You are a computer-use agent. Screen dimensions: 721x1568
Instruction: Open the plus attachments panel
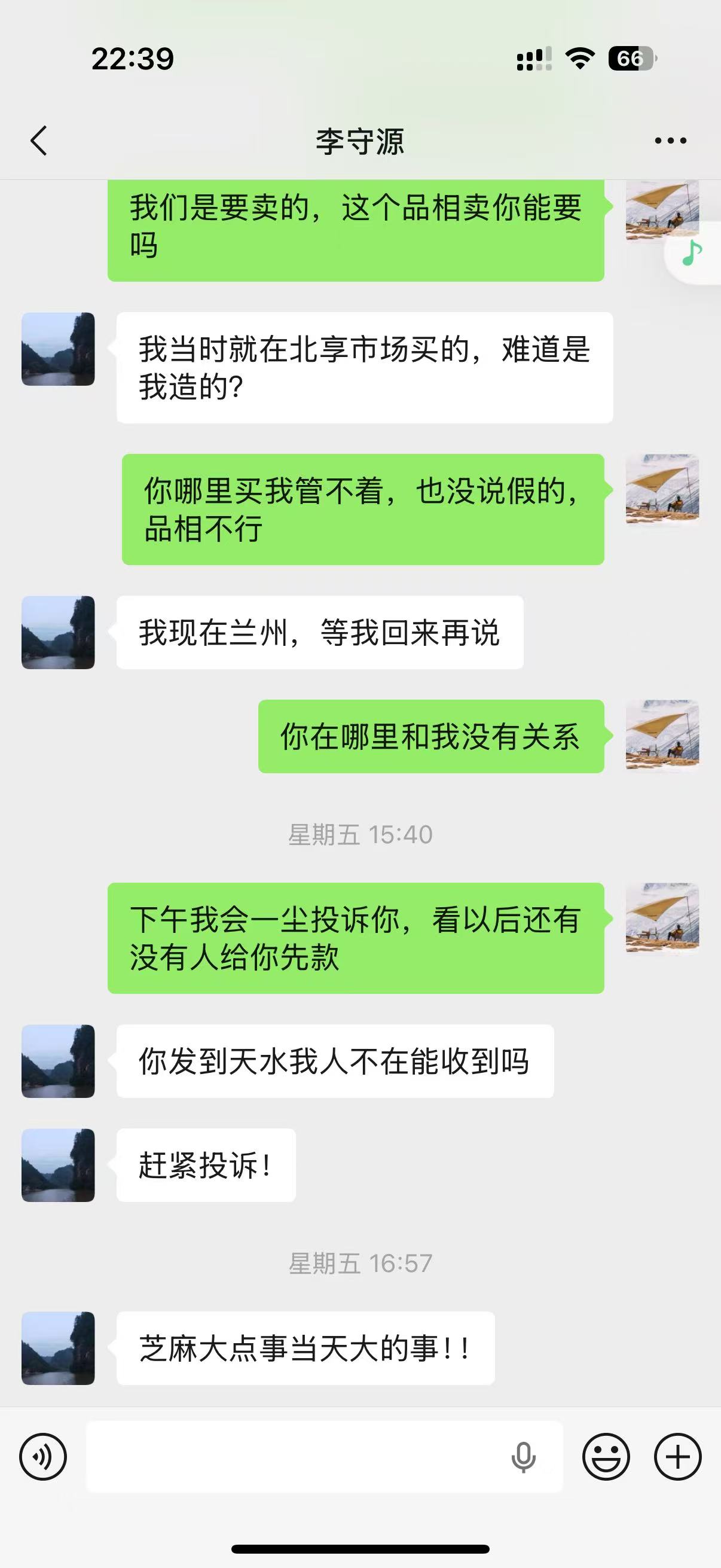click(x=678, y=1457)
